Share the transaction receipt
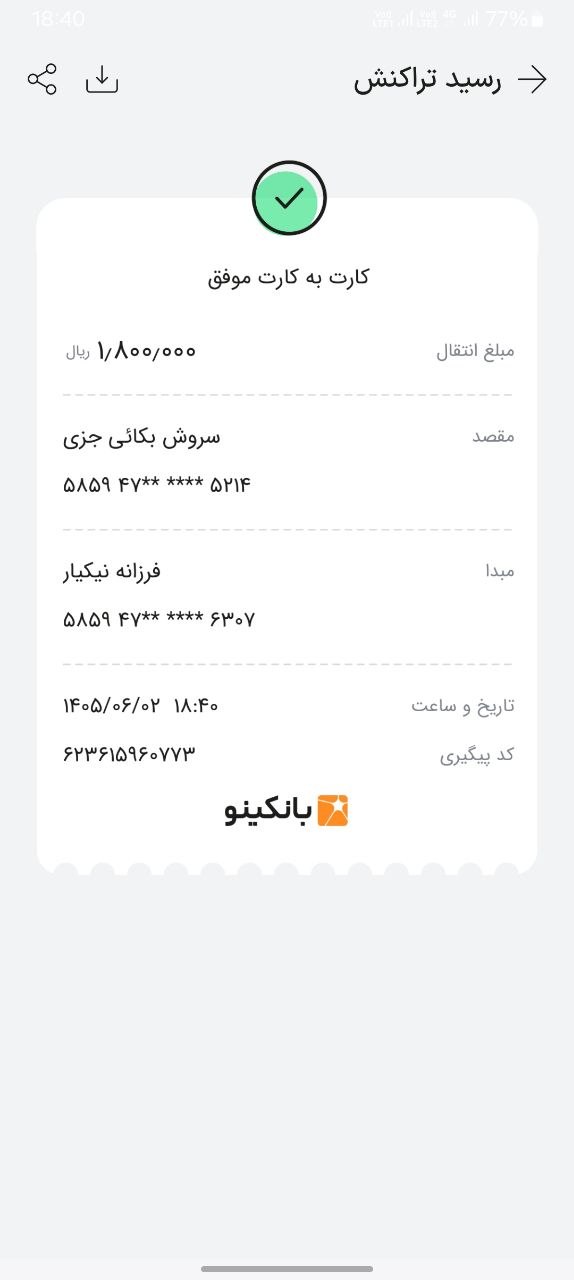 click(42, 80)
